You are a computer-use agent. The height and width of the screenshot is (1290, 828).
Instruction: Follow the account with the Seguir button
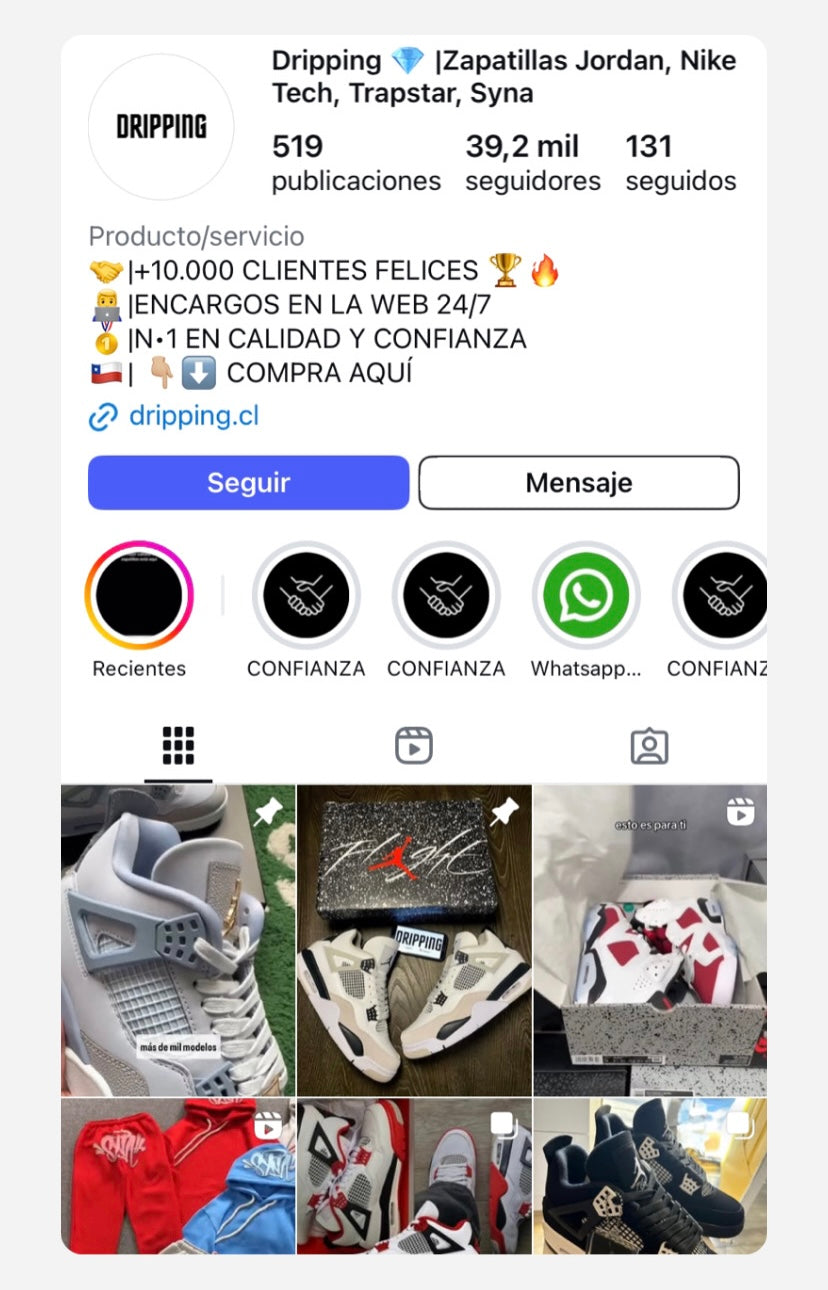pyautogui.click(x=248, y=483)
